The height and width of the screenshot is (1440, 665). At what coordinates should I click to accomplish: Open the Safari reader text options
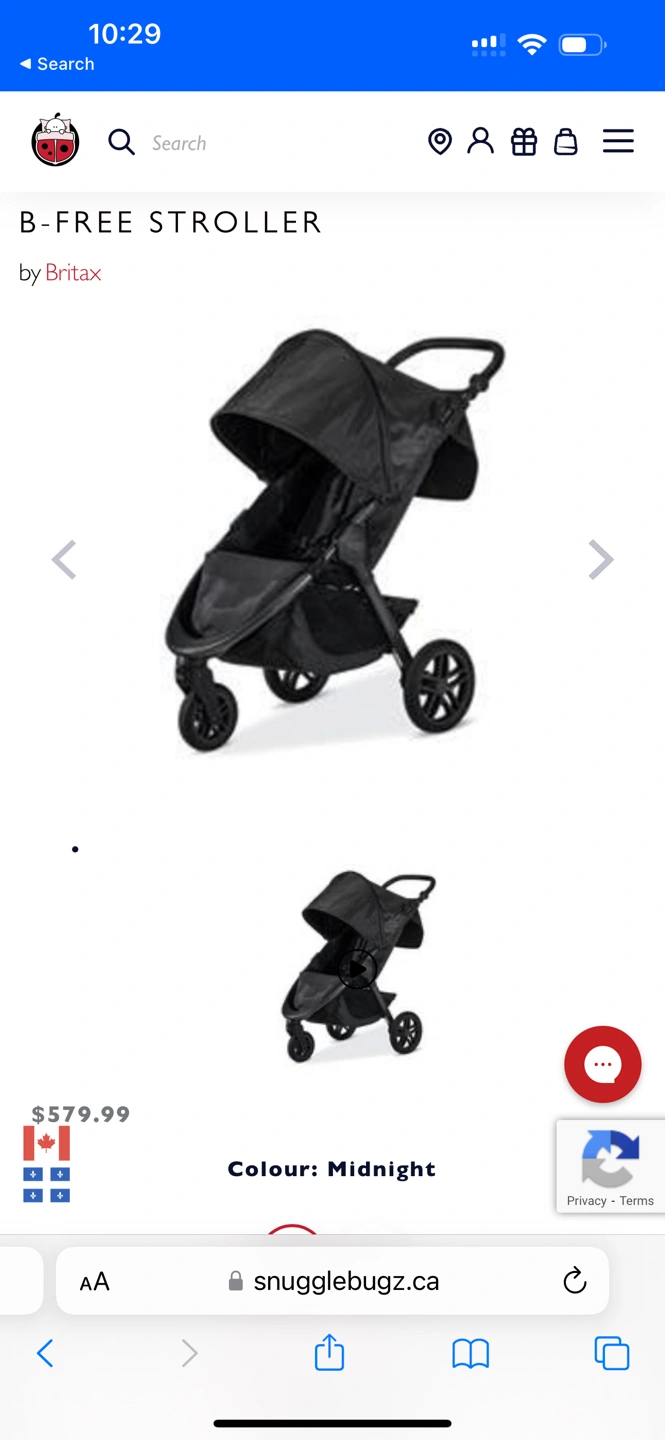(94, 1282)
